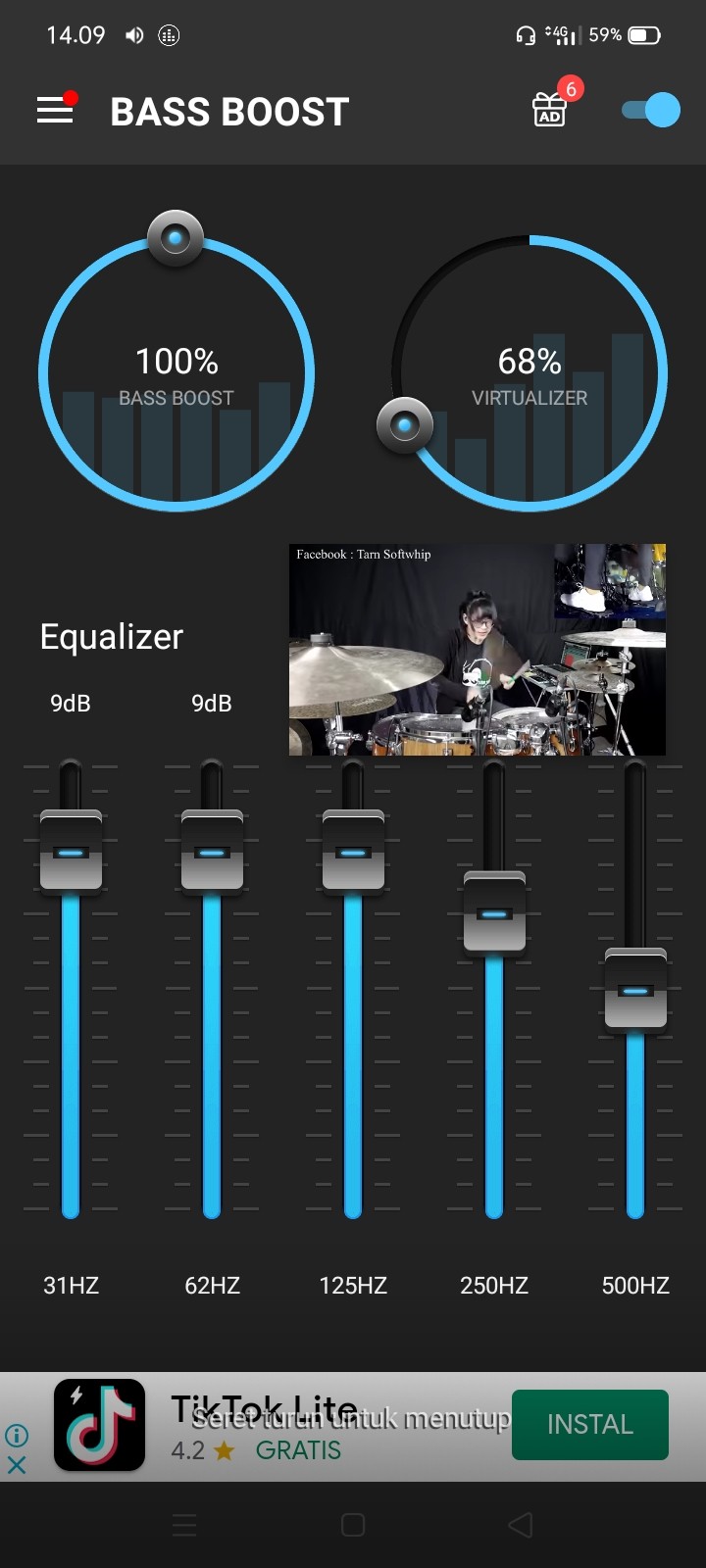
Task: Tap the 62HZ equalizer slider handle
Action: (212, 851)
